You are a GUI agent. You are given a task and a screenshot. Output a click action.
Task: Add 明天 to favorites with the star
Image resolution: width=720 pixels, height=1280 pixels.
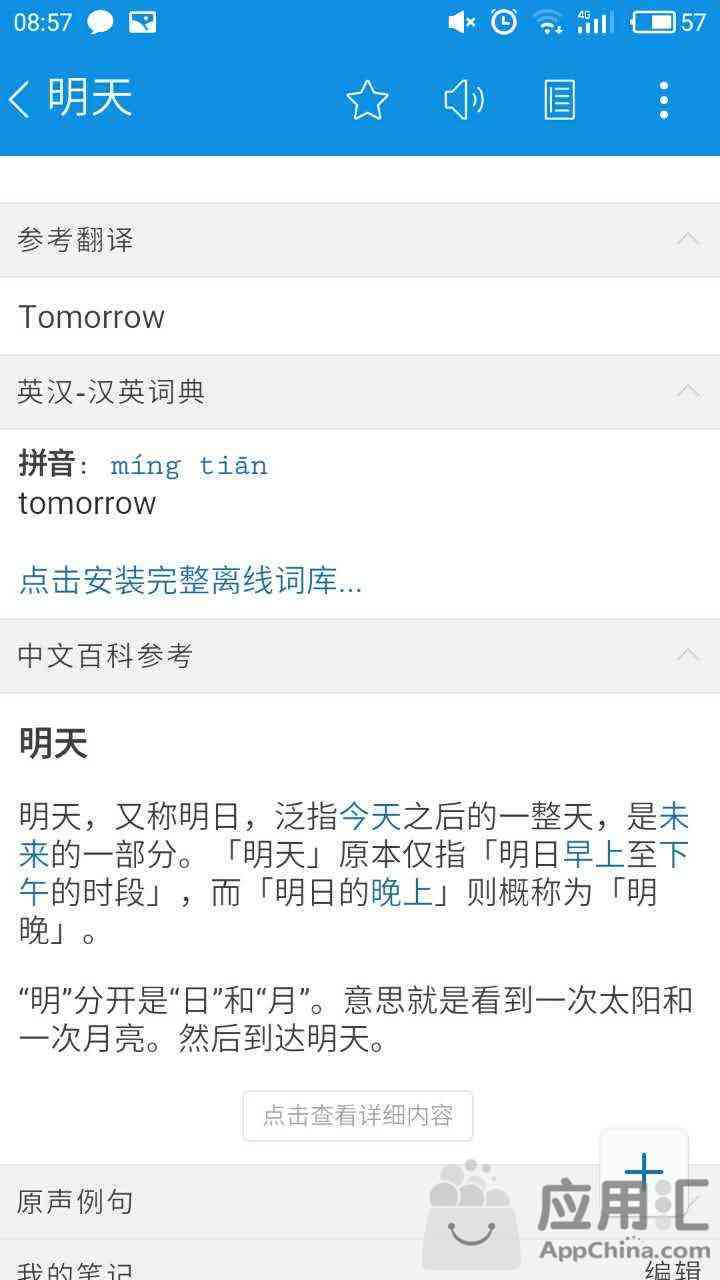[x=367, y=100]
